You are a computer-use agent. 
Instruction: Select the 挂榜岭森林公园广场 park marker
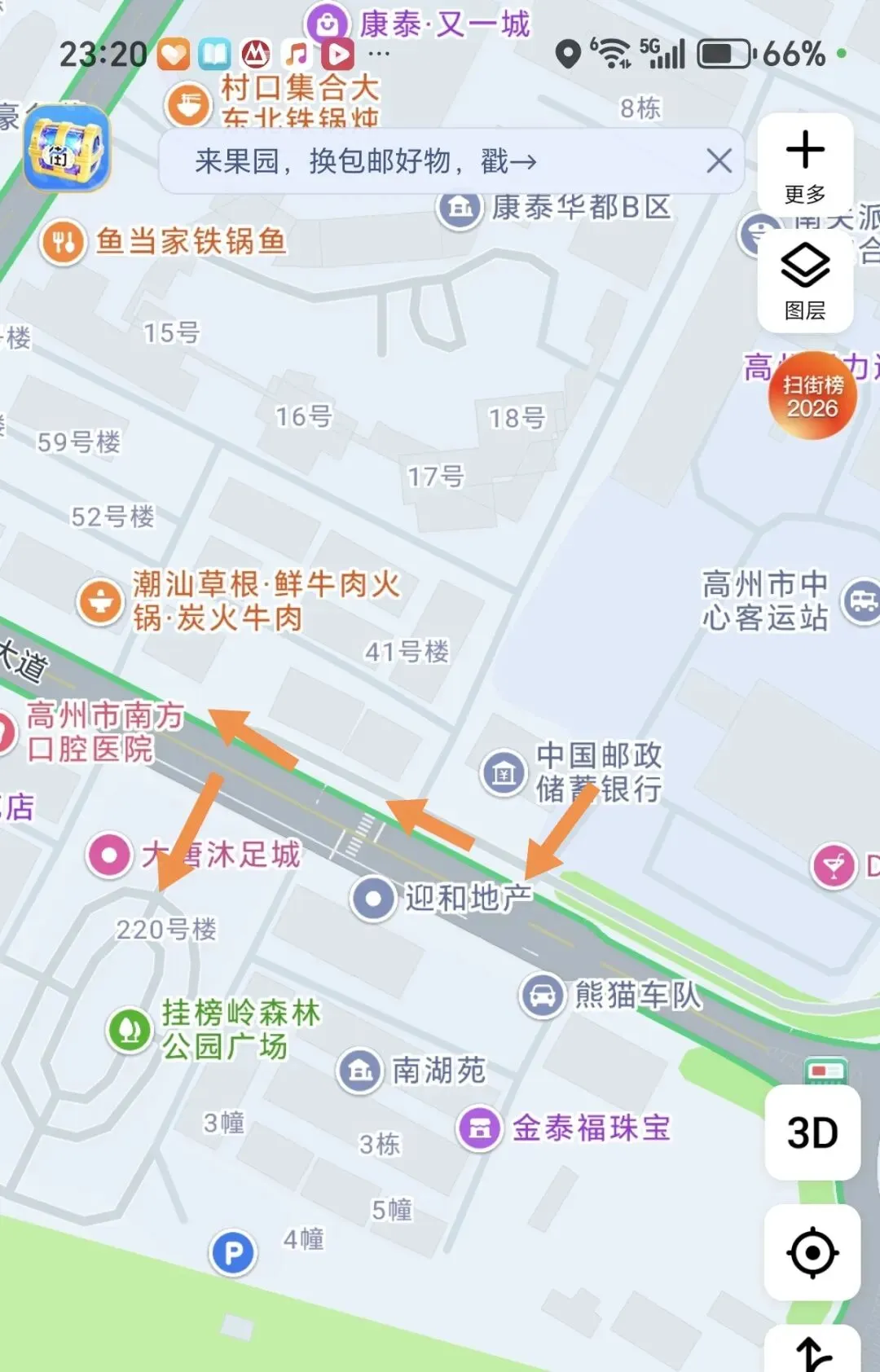(130, 1030)
